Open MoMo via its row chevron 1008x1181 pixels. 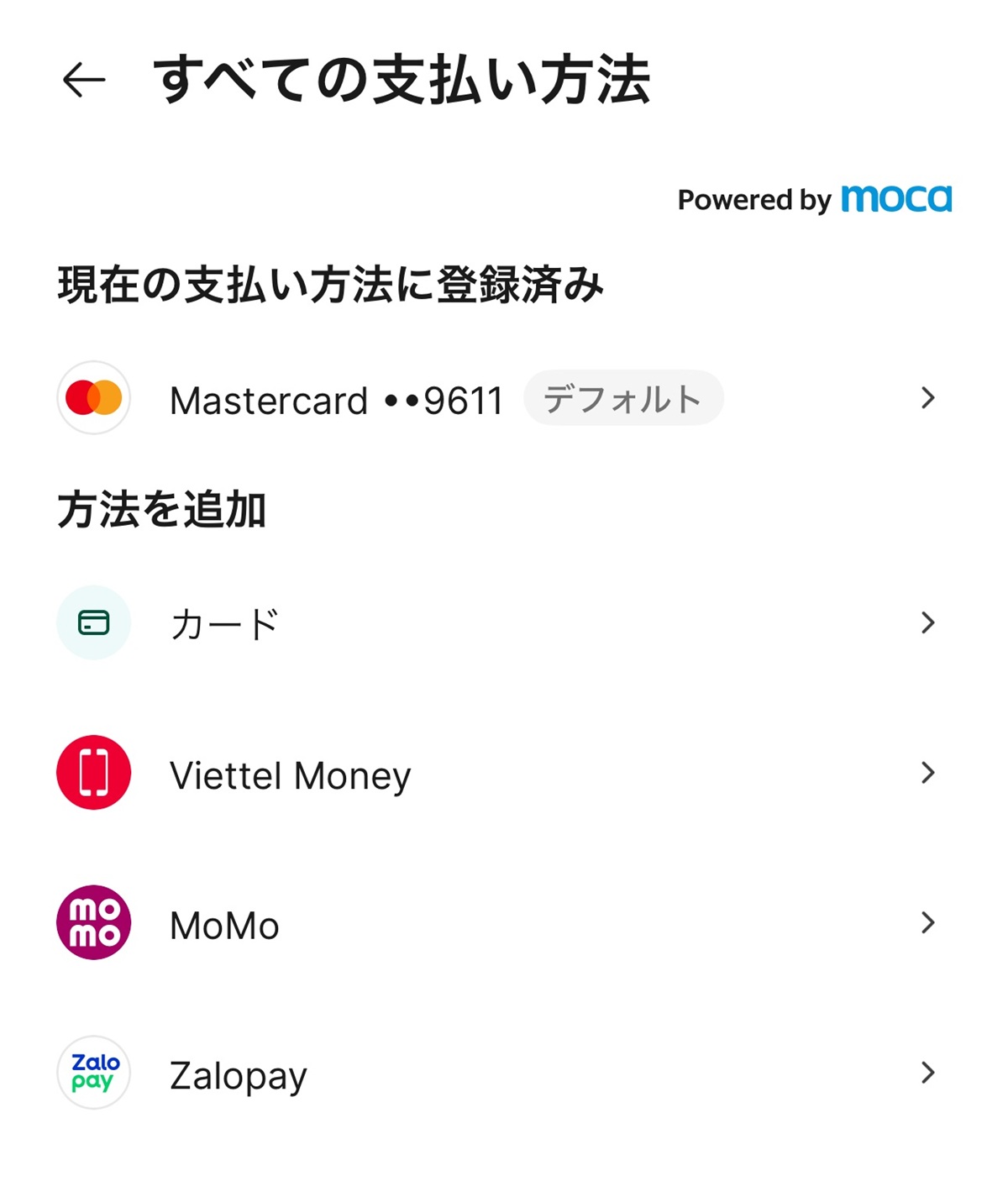tap(927, 922)
